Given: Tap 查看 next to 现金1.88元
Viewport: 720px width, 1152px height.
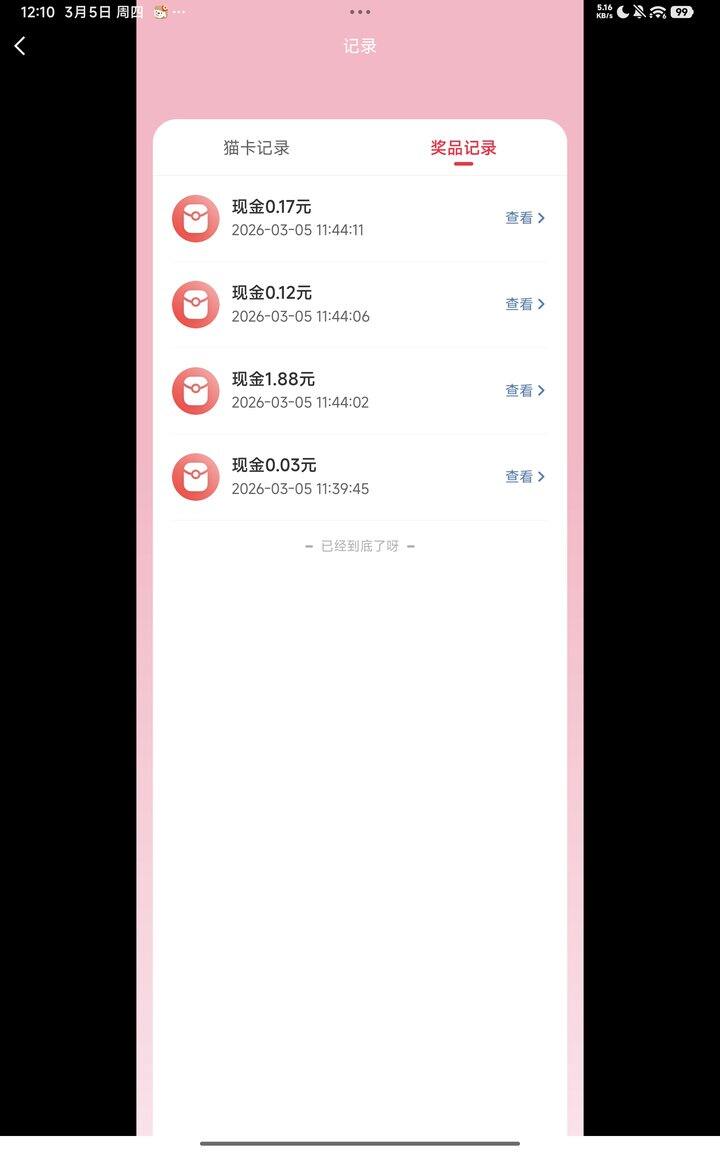Looking at the screenshot, I should coord(525,391).
